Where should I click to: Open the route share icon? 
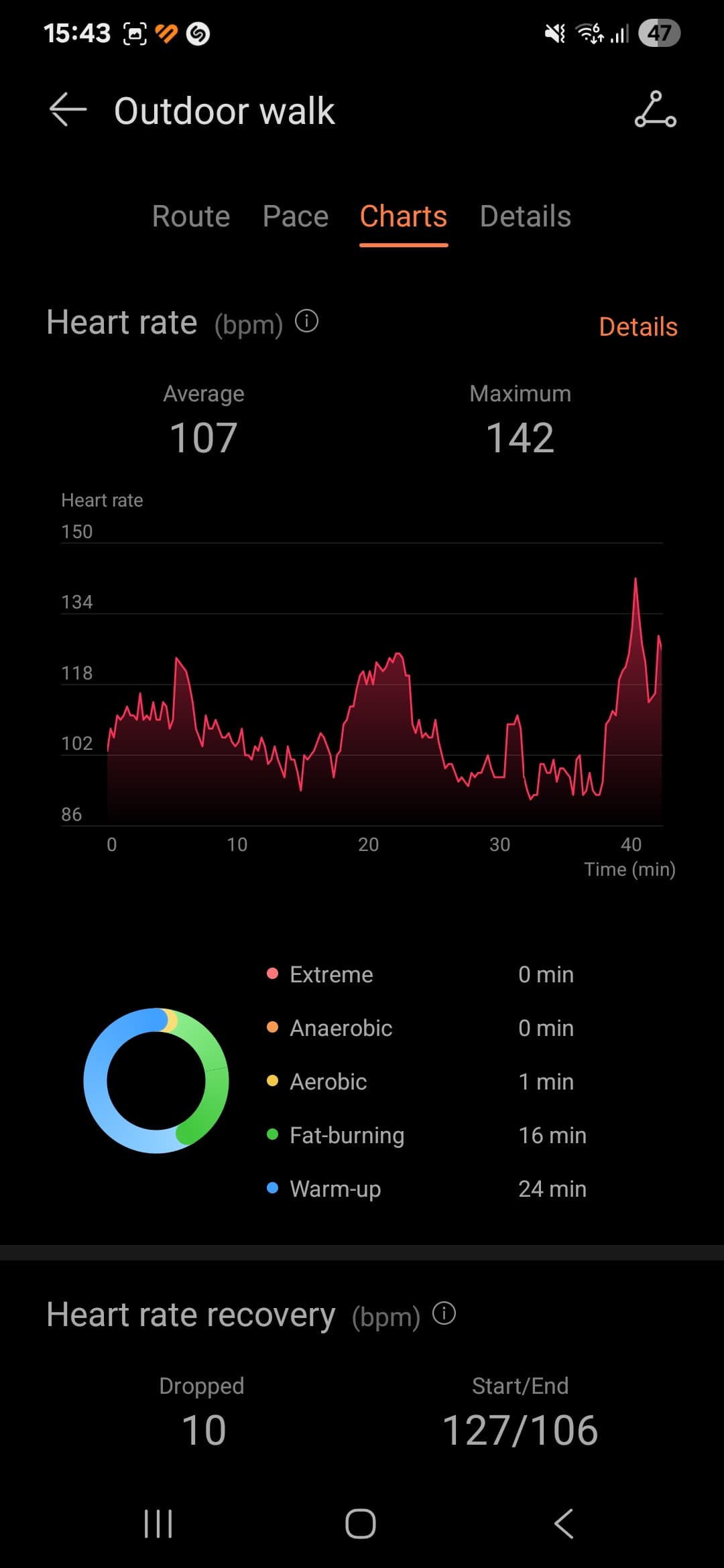(655, 110)
